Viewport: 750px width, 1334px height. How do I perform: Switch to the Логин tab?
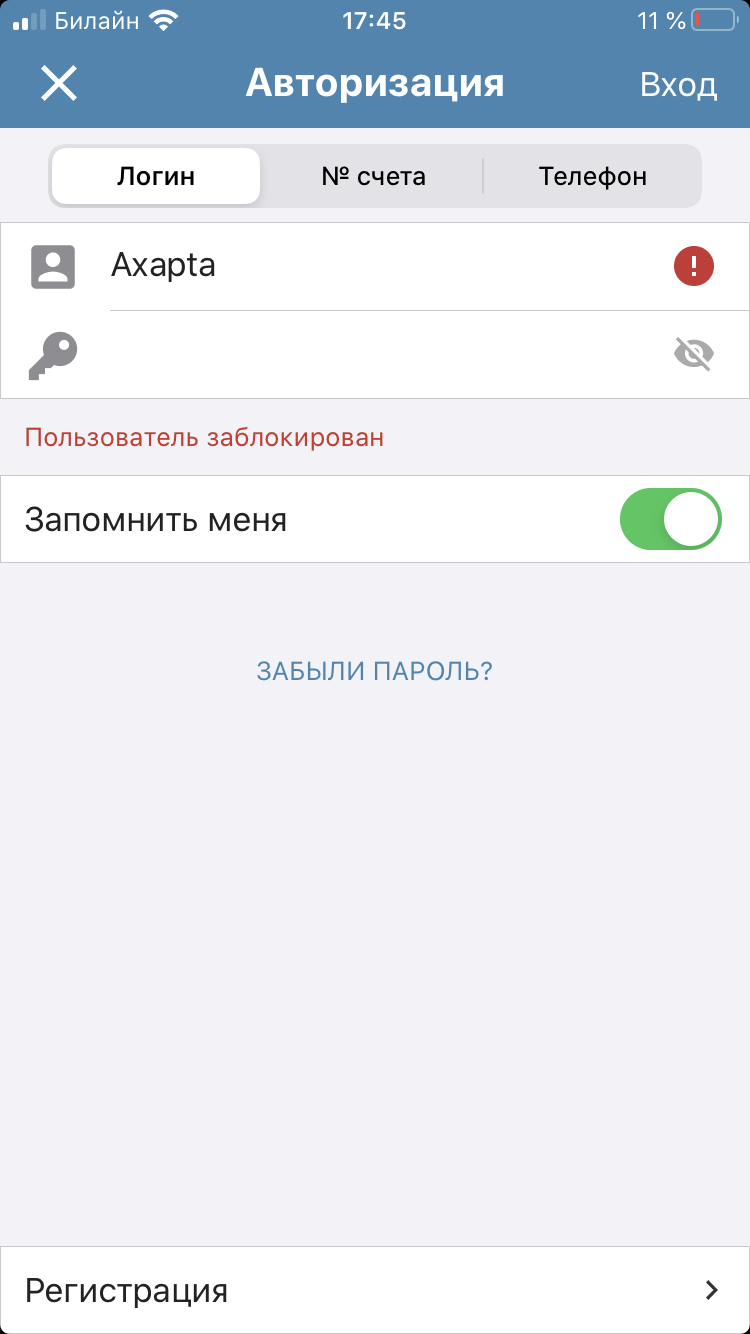pyautogui.click(x=156, y=177)
